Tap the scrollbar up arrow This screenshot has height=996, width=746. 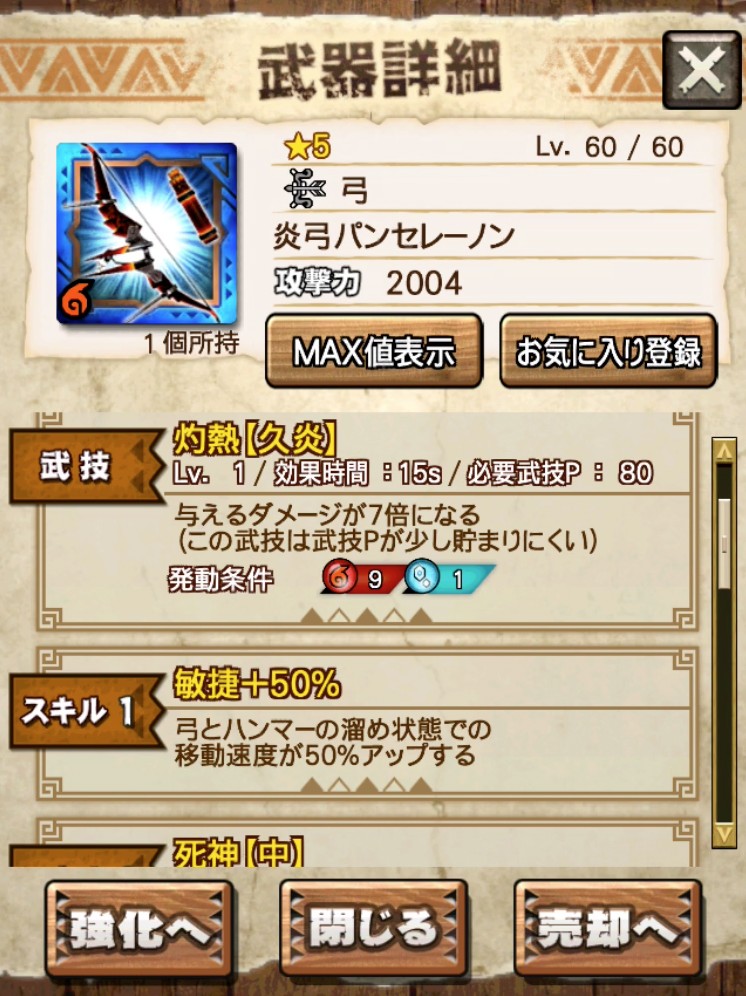724,452
